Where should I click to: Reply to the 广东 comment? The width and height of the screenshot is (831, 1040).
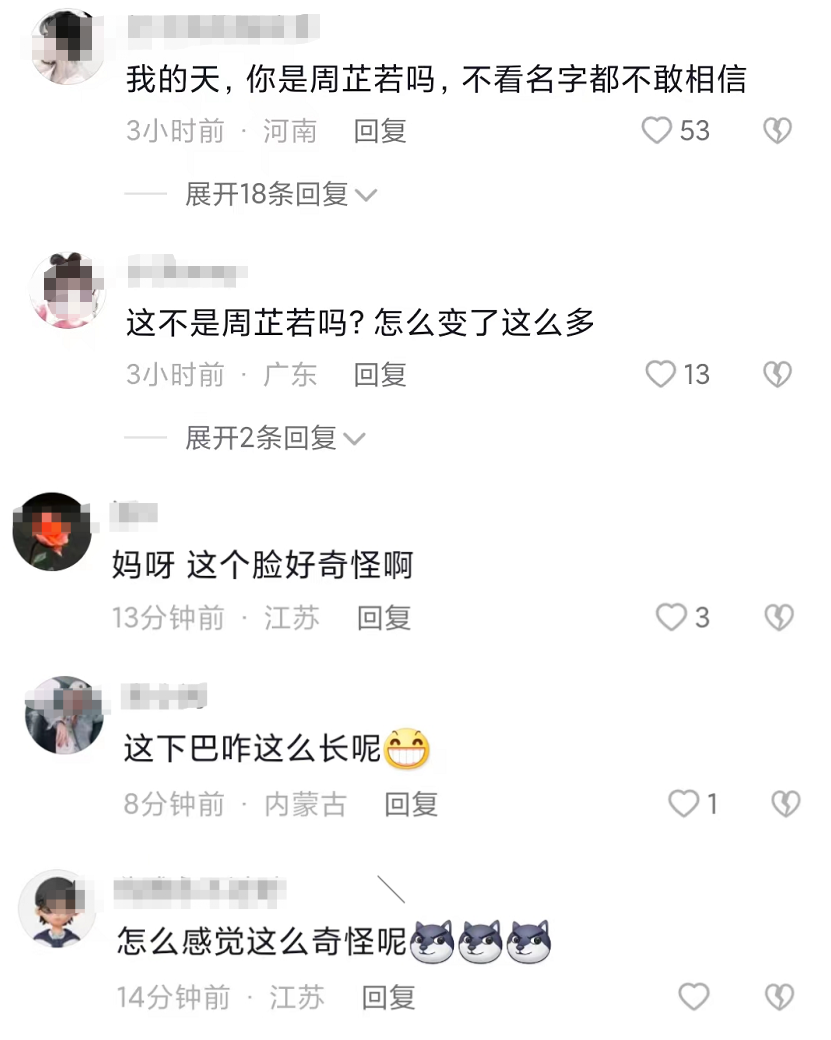tap(380, 375)
